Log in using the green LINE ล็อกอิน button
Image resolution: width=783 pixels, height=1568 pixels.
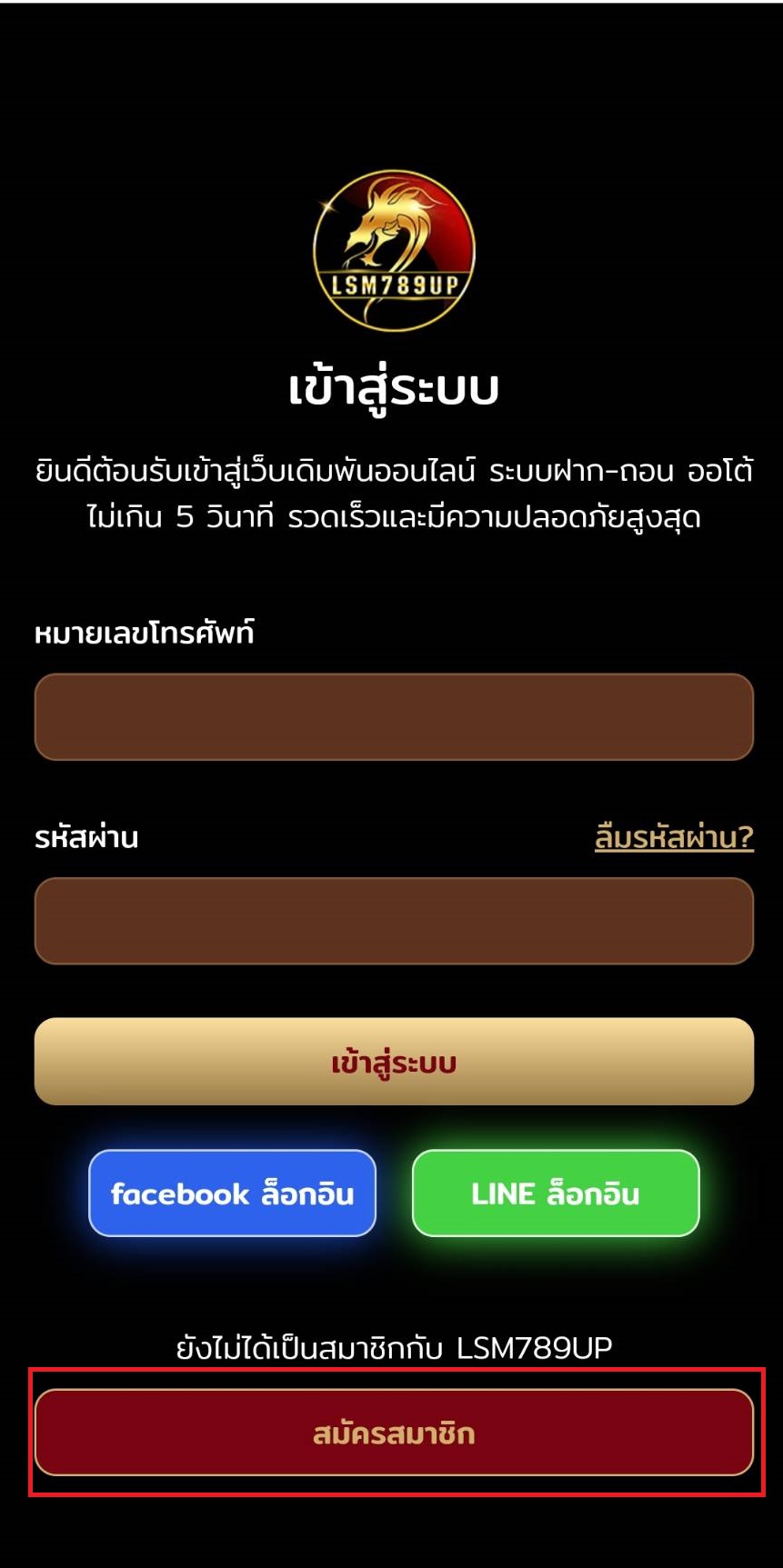pyautogui.click(x=556, y=1193)
